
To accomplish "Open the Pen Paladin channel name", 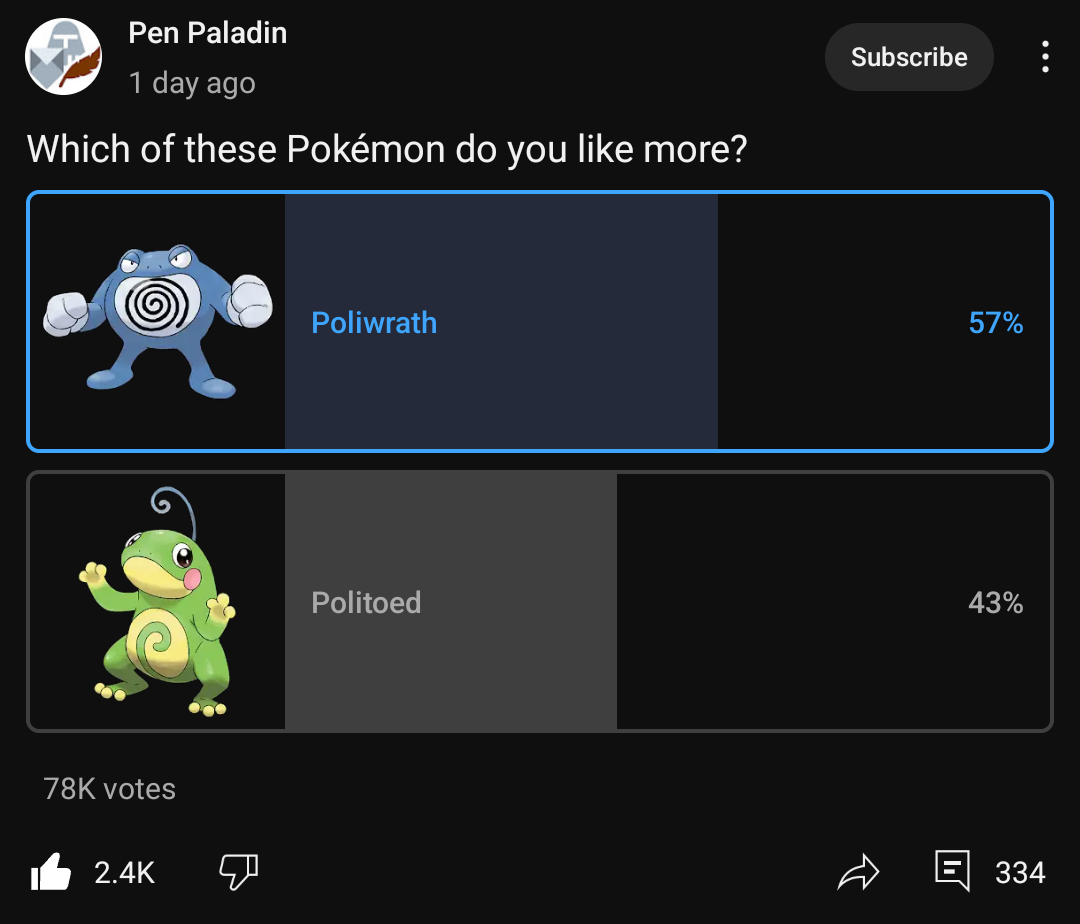I will 208,33.
